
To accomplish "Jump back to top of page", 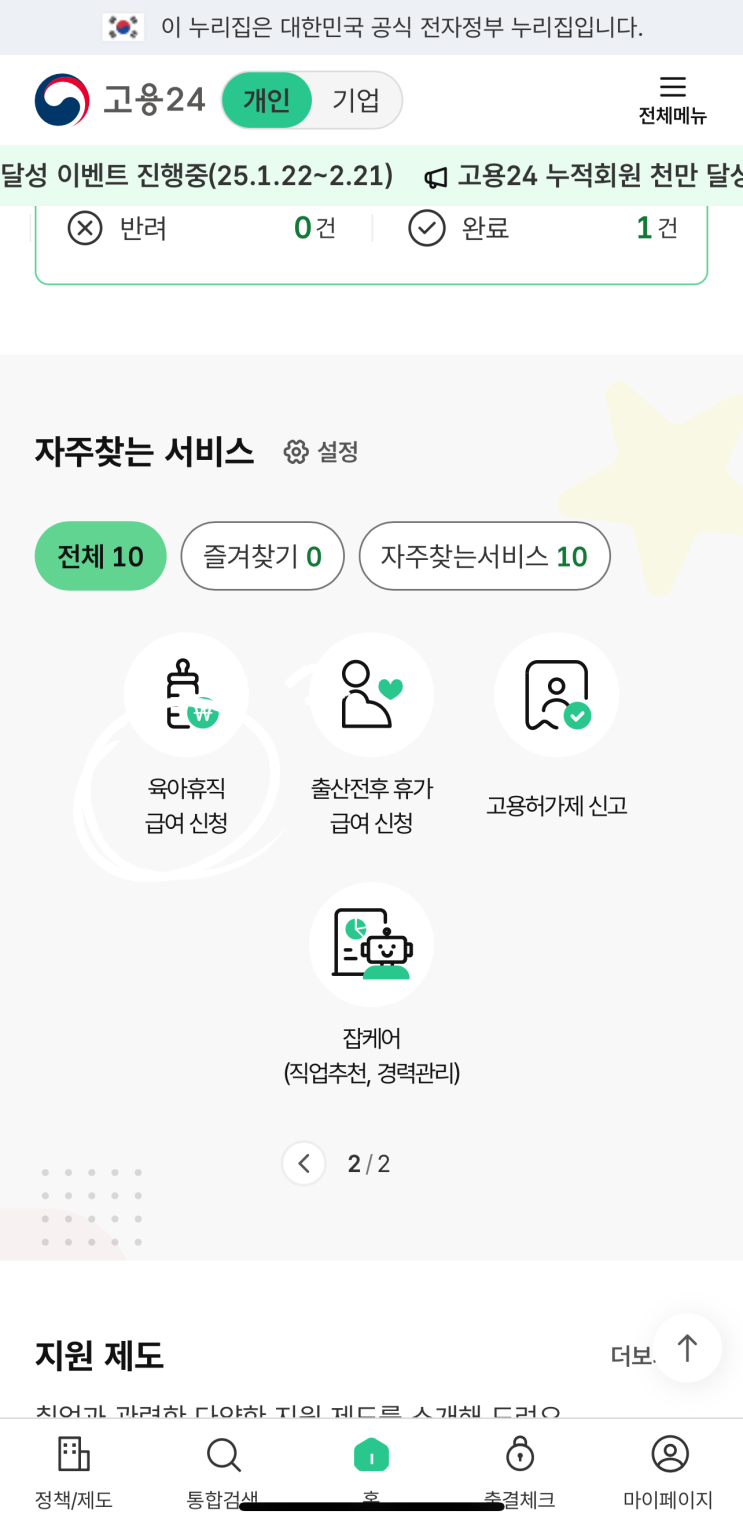I will coord(687,1348).
